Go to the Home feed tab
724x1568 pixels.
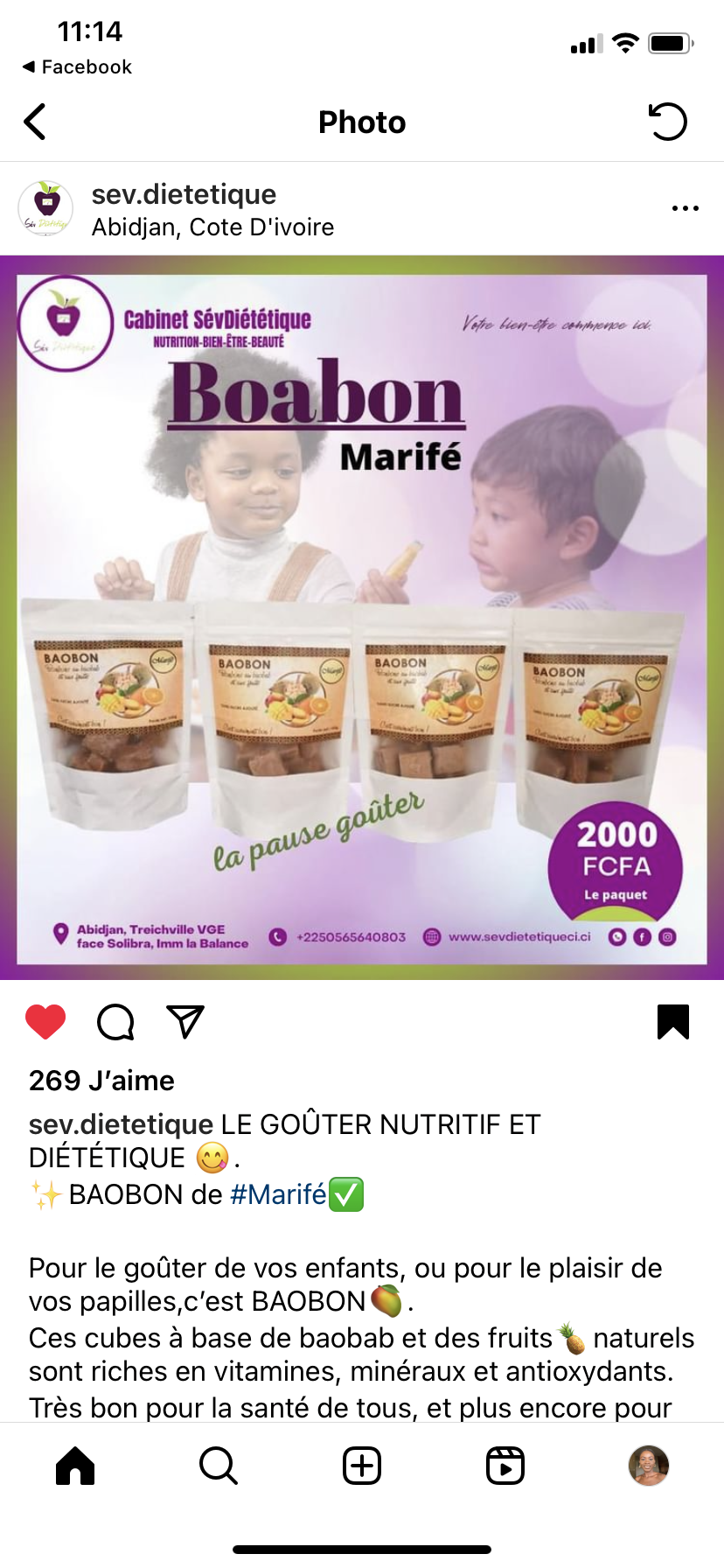click(75, 1465)
